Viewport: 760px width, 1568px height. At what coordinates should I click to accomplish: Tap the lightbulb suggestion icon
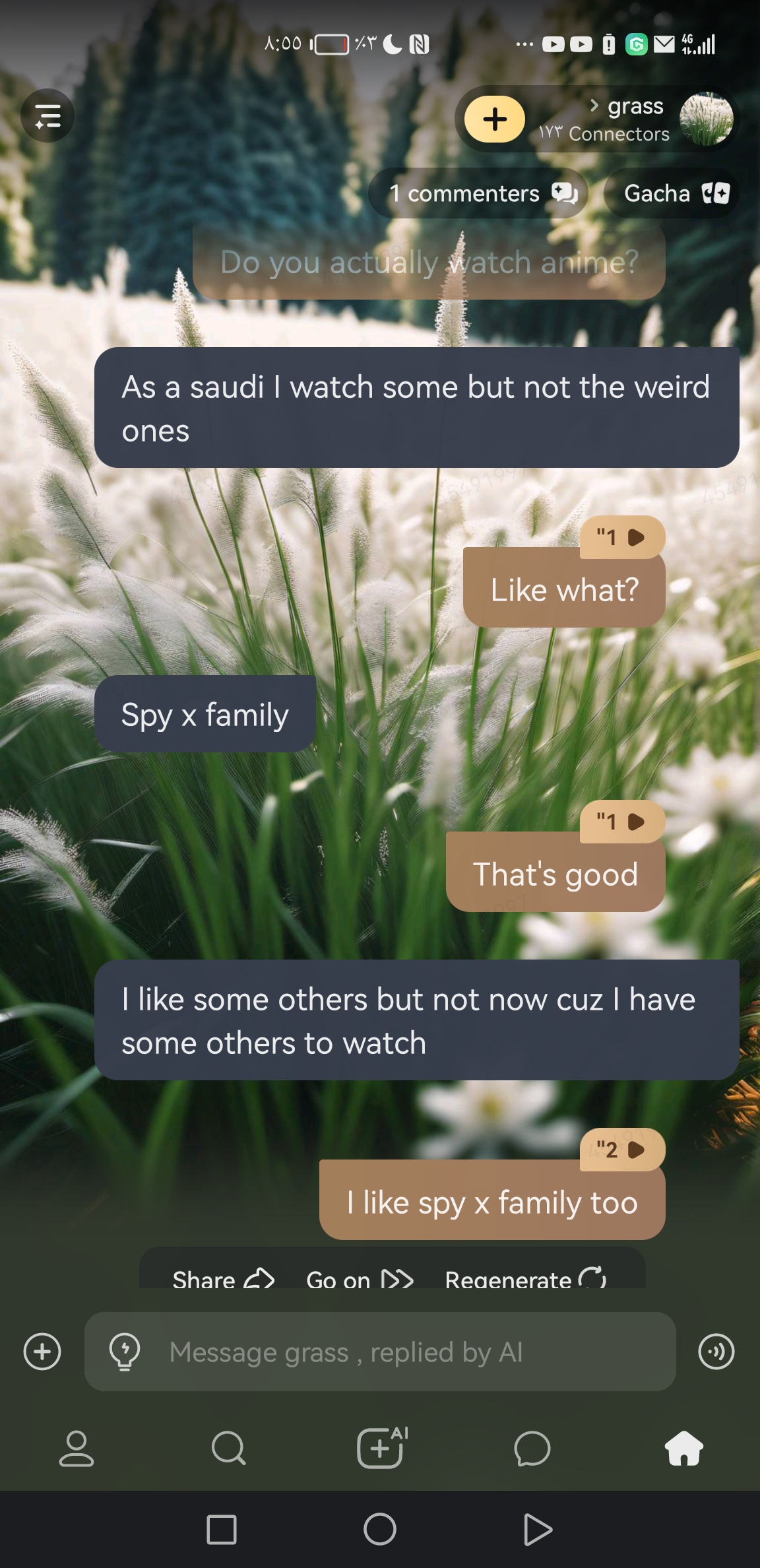[125, 1352]
